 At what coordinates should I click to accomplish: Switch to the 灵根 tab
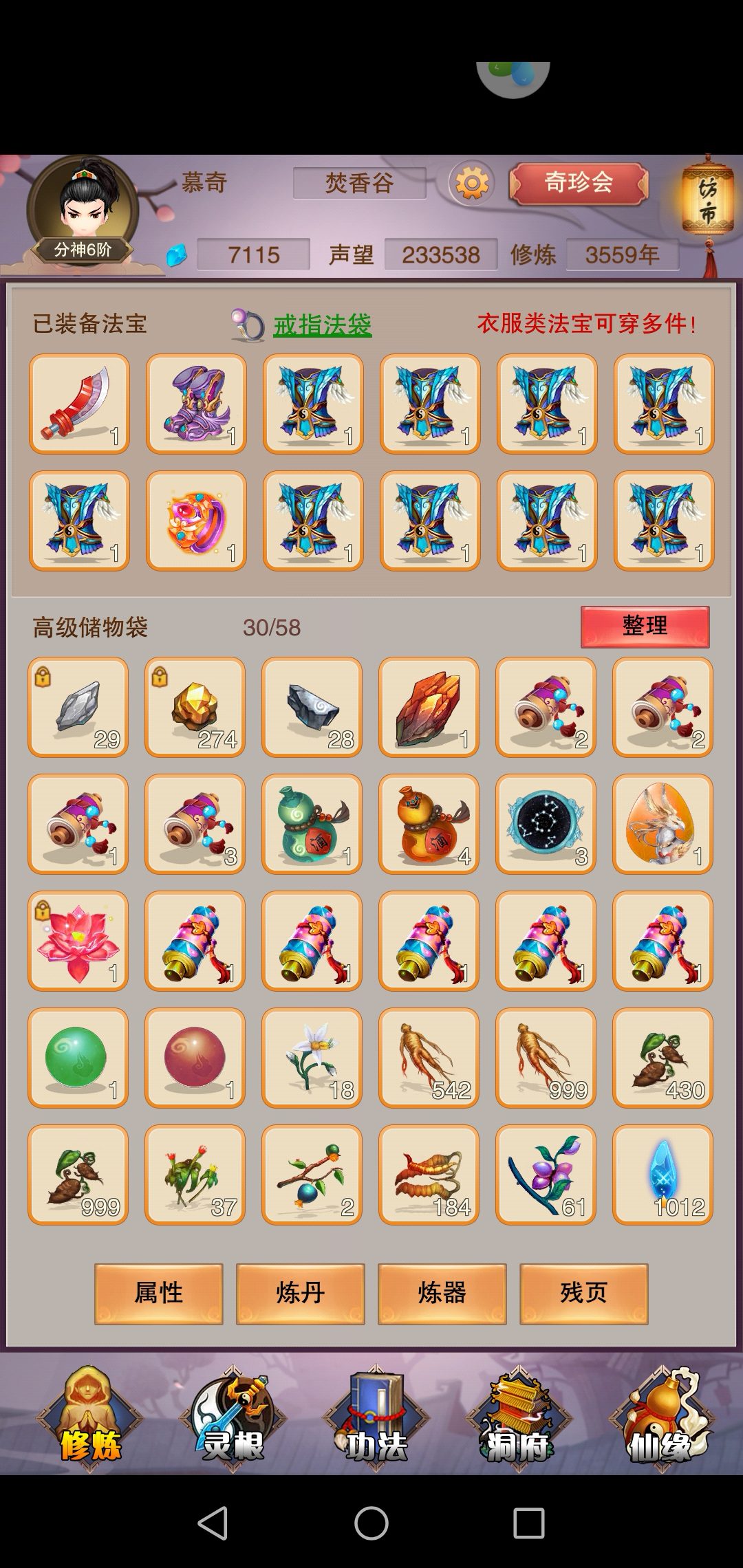click(x=233, y=1420)
